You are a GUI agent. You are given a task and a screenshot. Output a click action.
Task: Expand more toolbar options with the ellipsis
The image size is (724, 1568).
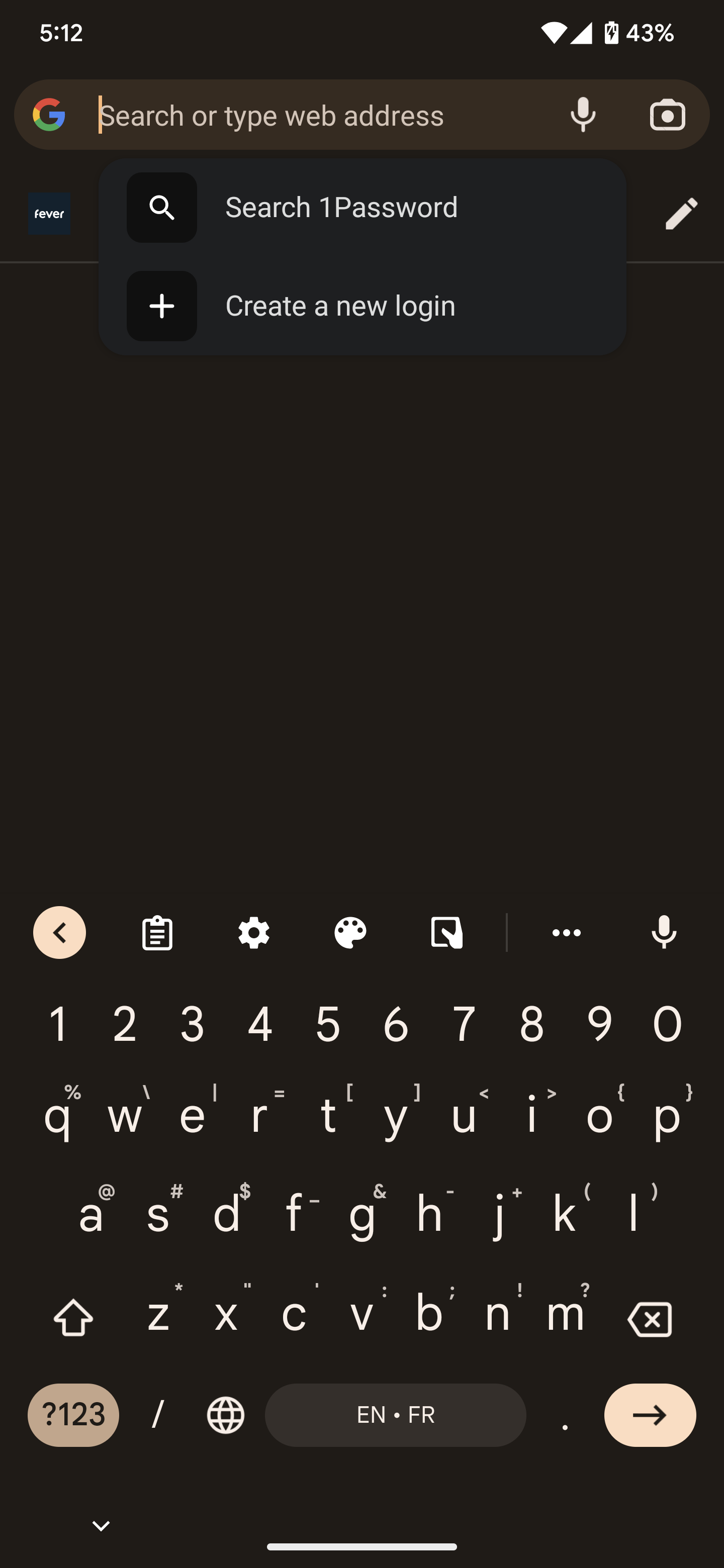(566, 933)
